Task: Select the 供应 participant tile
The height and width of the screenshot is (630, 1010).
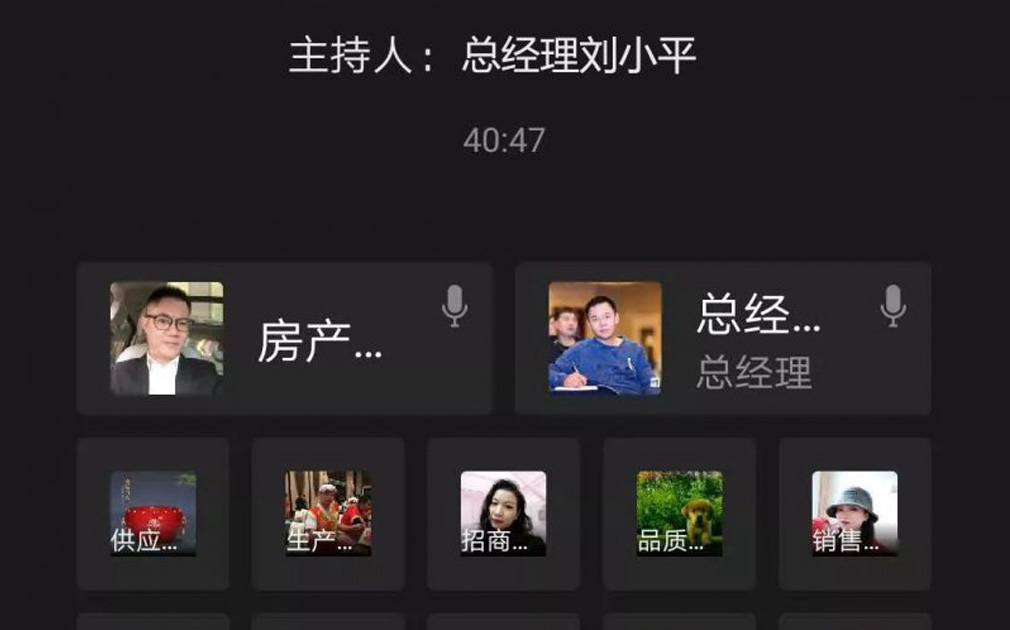Action: (x=153, y=514)
